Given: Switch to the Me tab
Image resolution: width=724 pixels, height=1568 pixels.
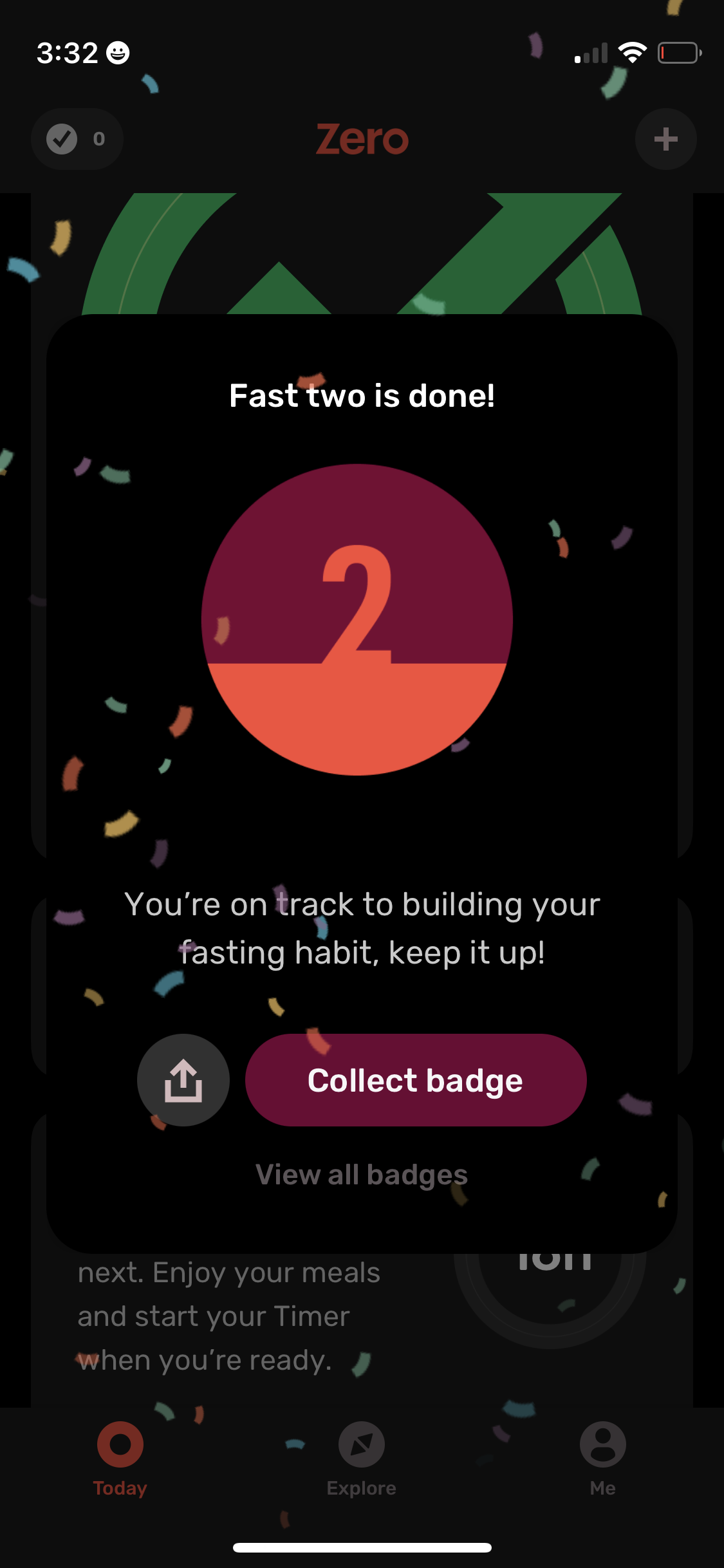Looking at the screenshot, I should 602,1468.
